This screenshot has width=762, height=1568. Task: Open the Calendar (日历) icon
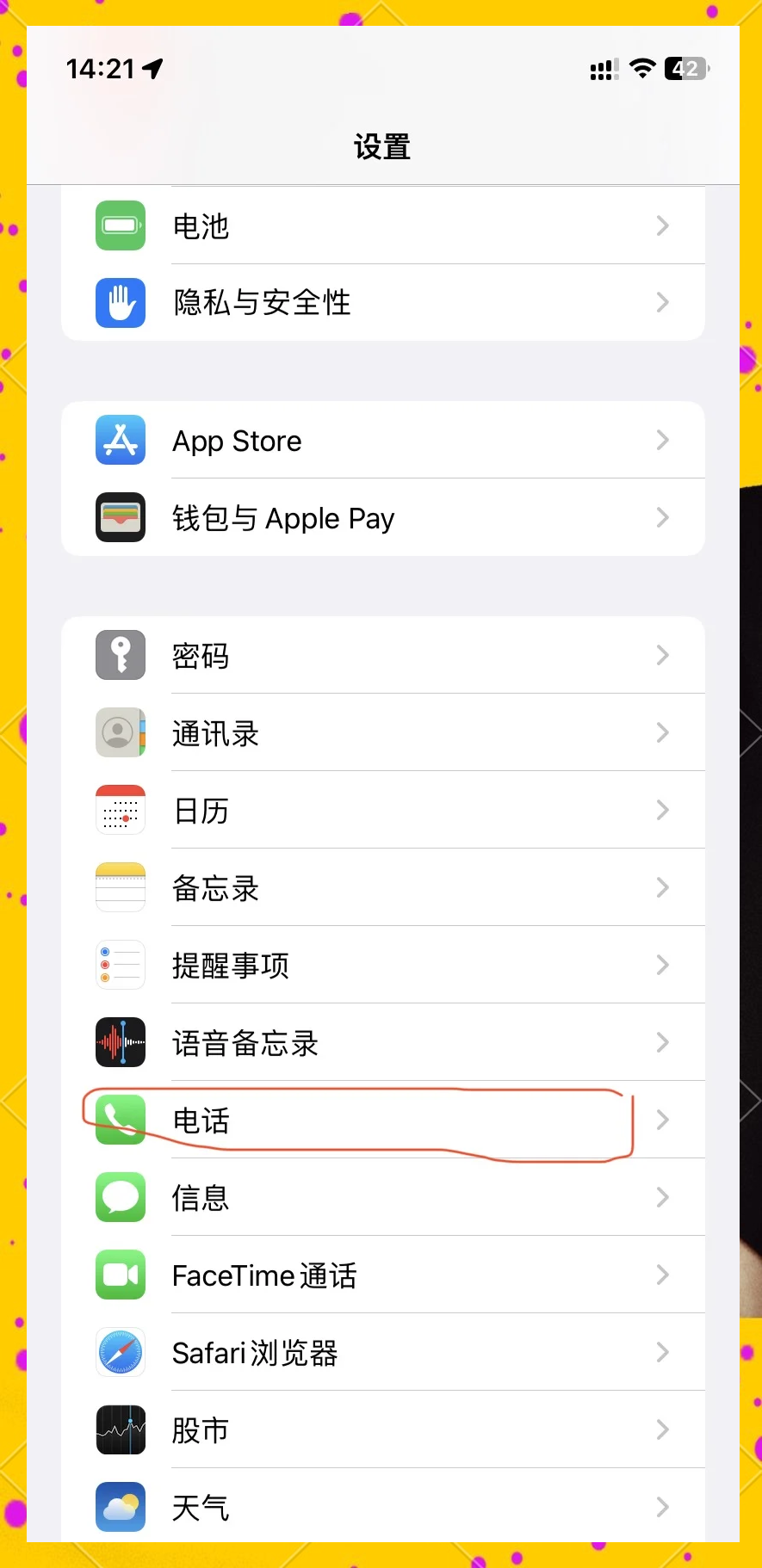point(120,810)
